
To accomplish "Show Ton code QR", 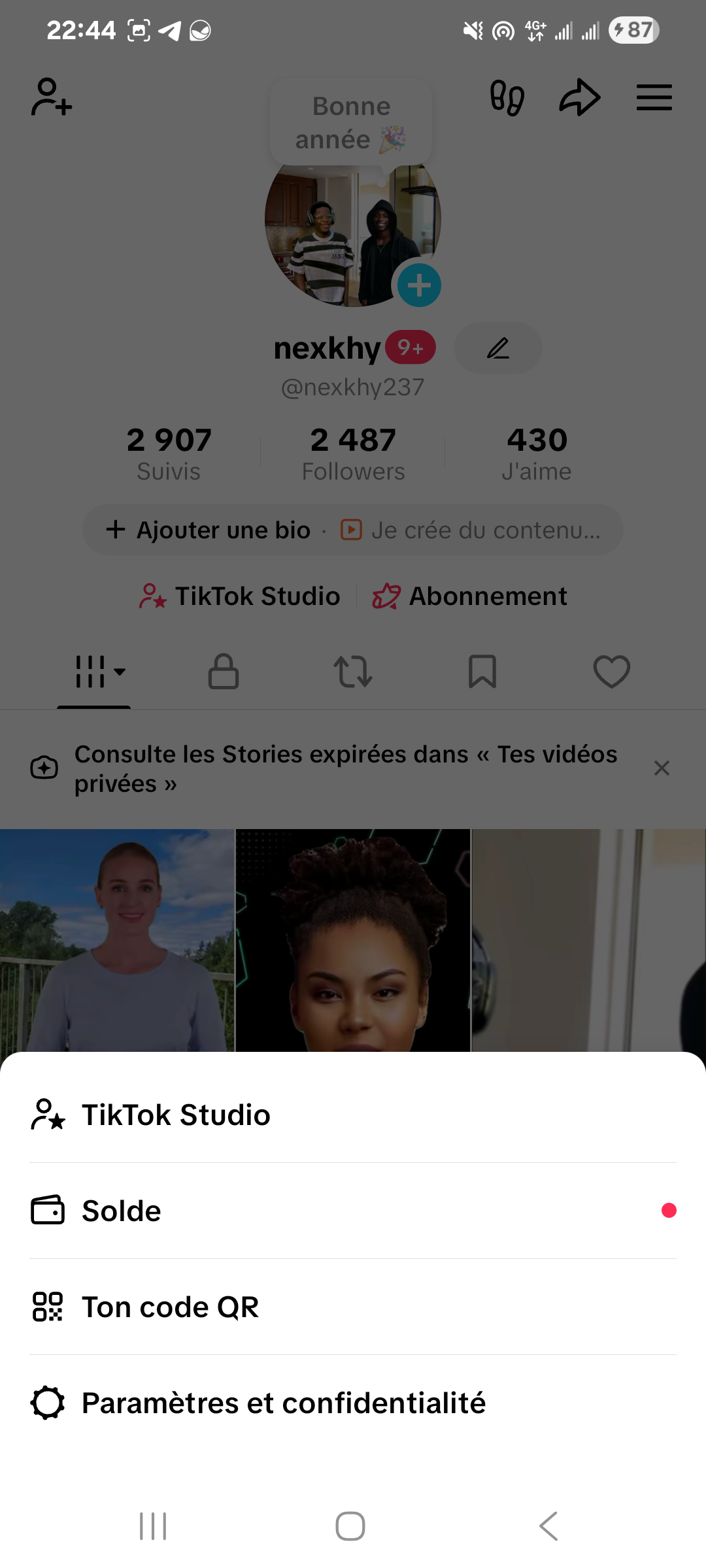I will pos(170,1307).
